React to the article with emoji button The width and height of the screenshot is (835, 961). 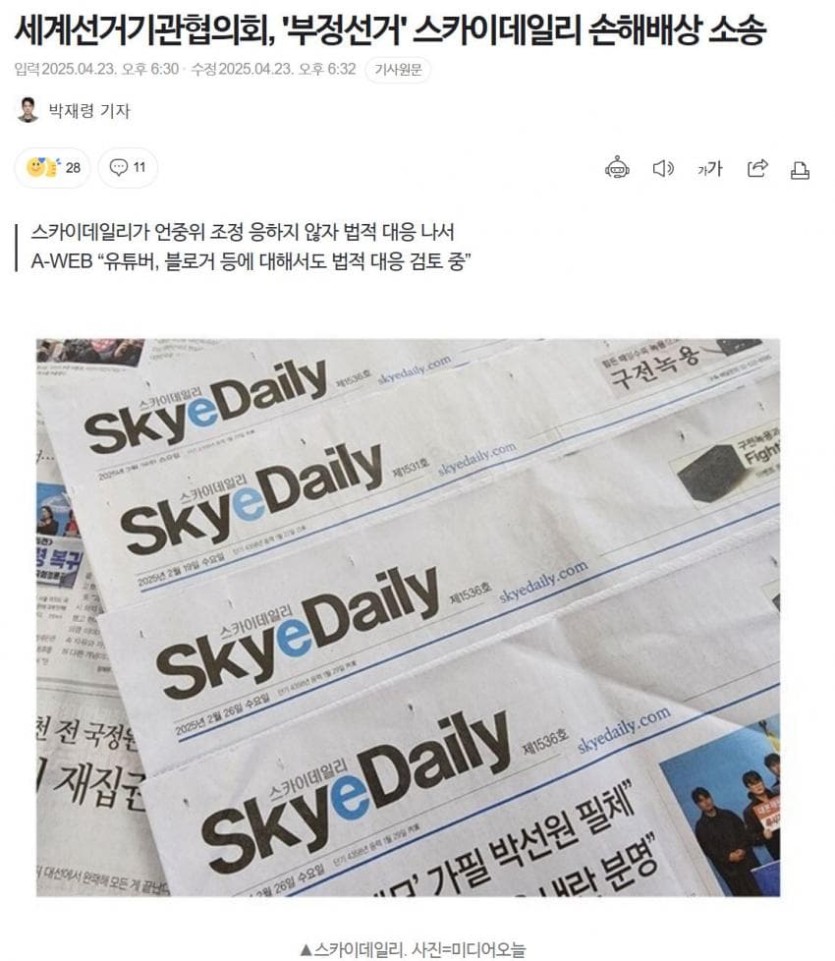pyautogui.click(x=53, y=168)
